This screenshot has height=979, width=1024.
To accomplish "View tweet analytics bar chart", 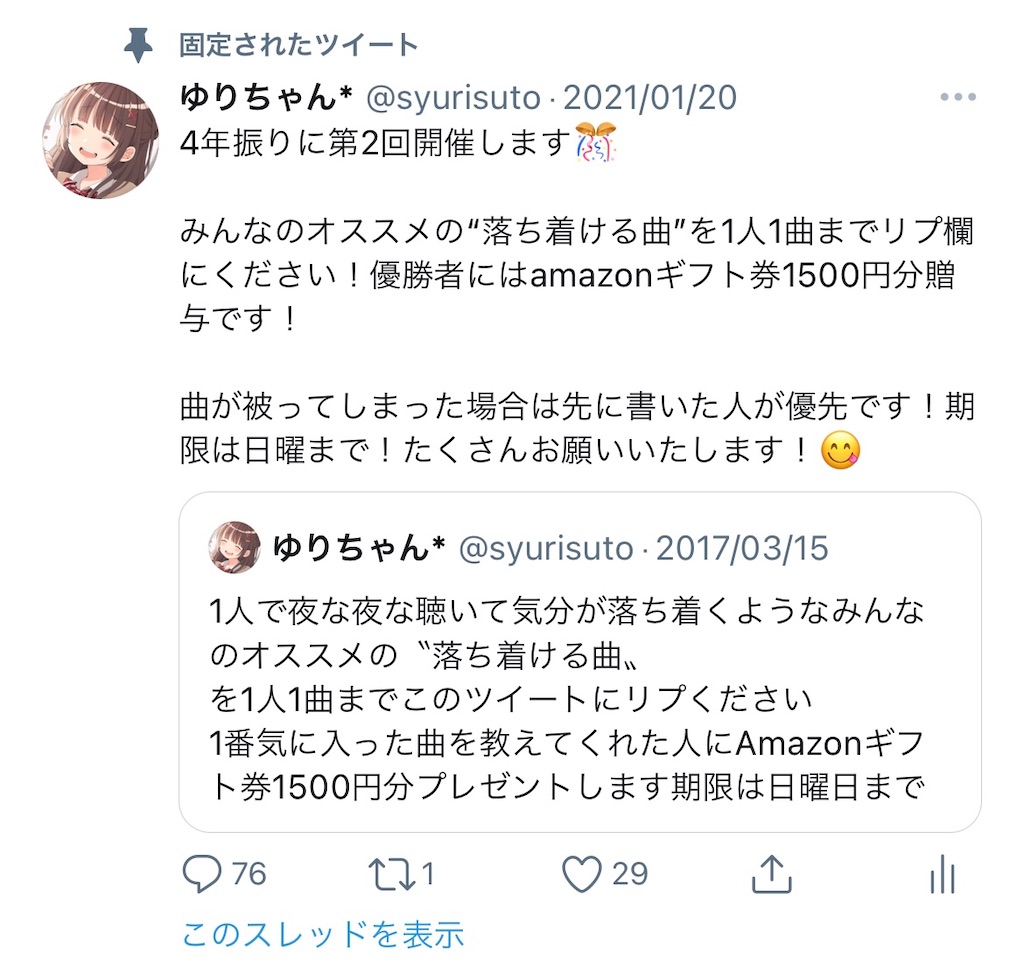I will (943, 875).
